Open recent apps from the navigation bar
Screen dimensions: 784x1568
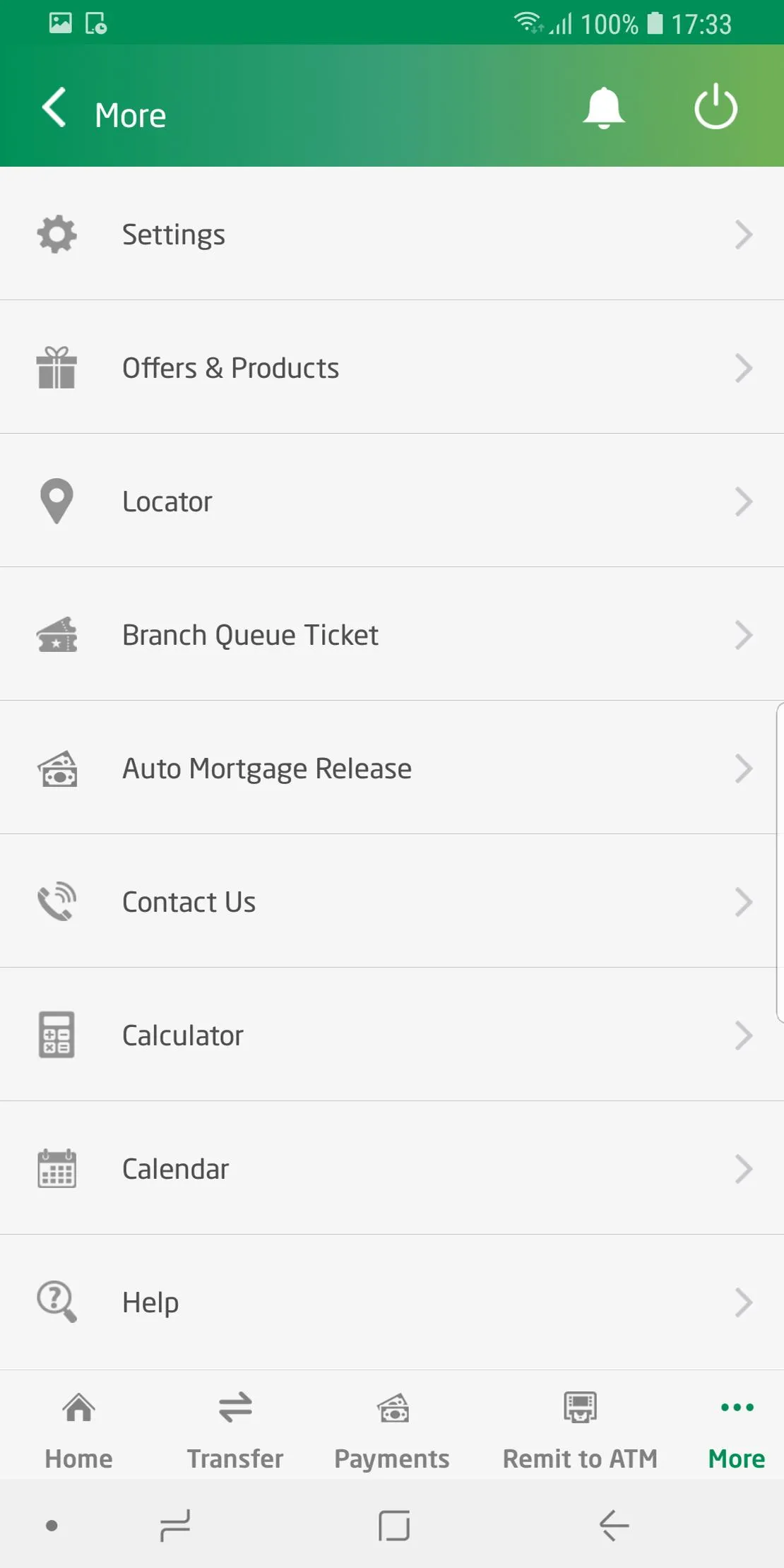(175, 1526)
